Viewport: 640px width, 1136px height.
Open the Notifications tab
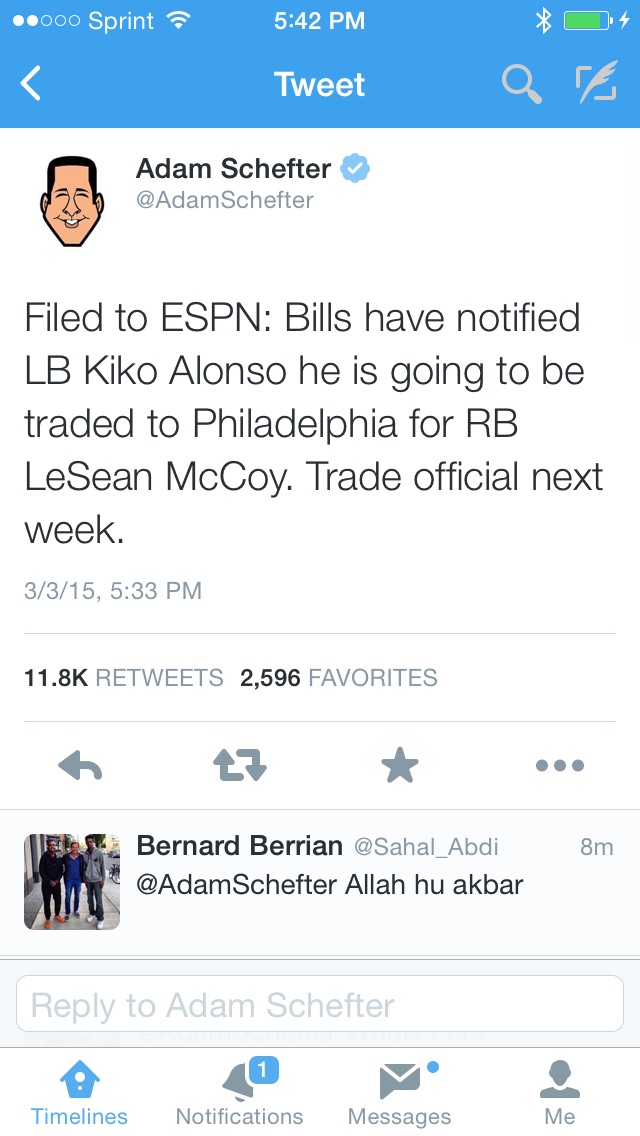point(240,1093)
